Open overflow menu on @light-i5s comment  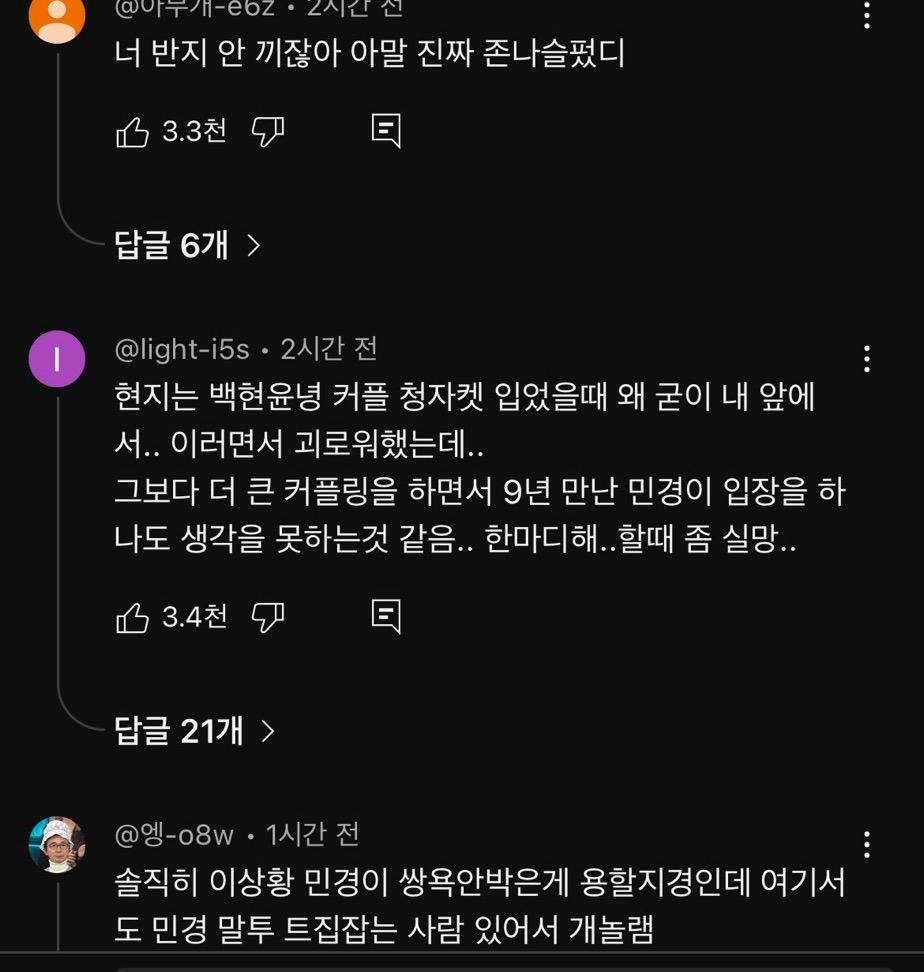click(866, 358)
